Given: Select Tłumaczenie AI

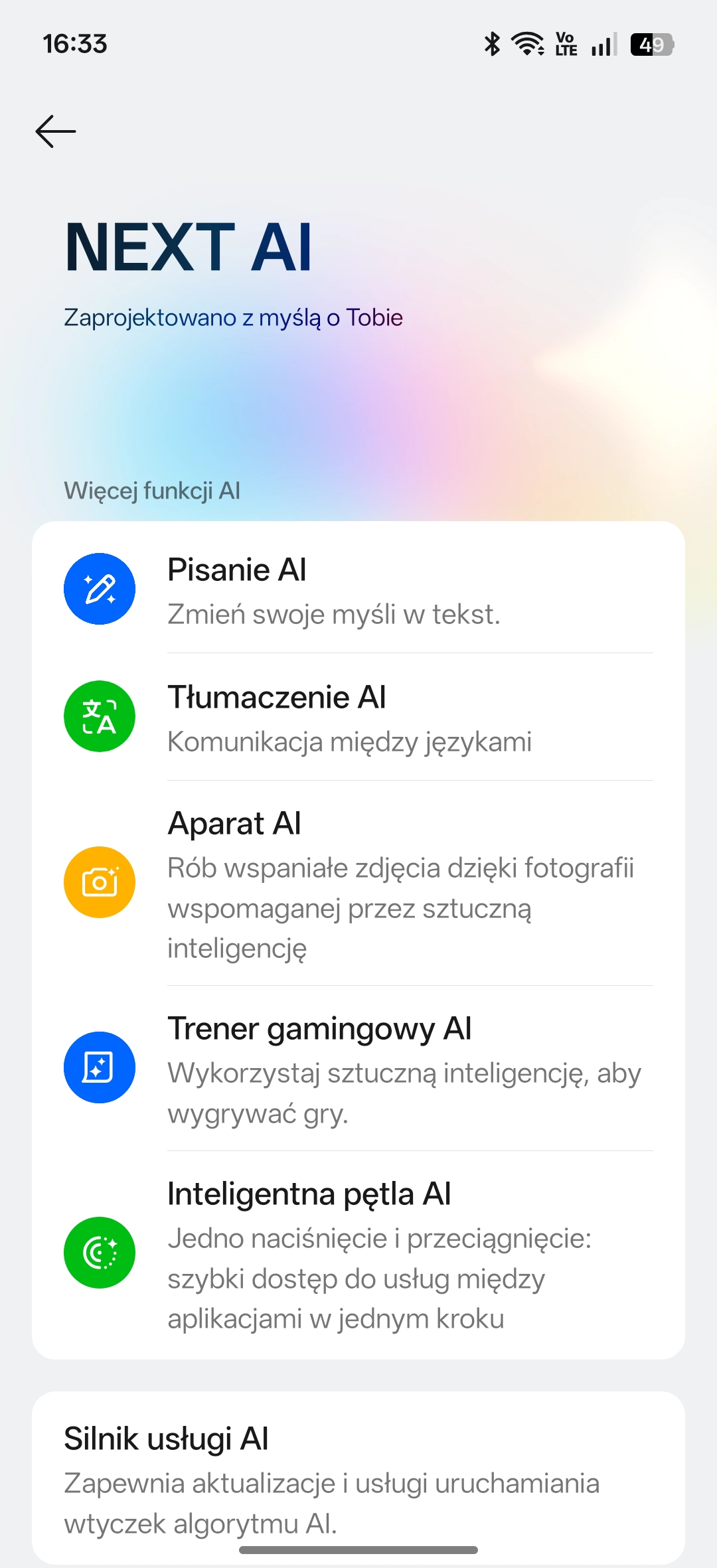Looking at the screenshot, I should coord(358,717).
